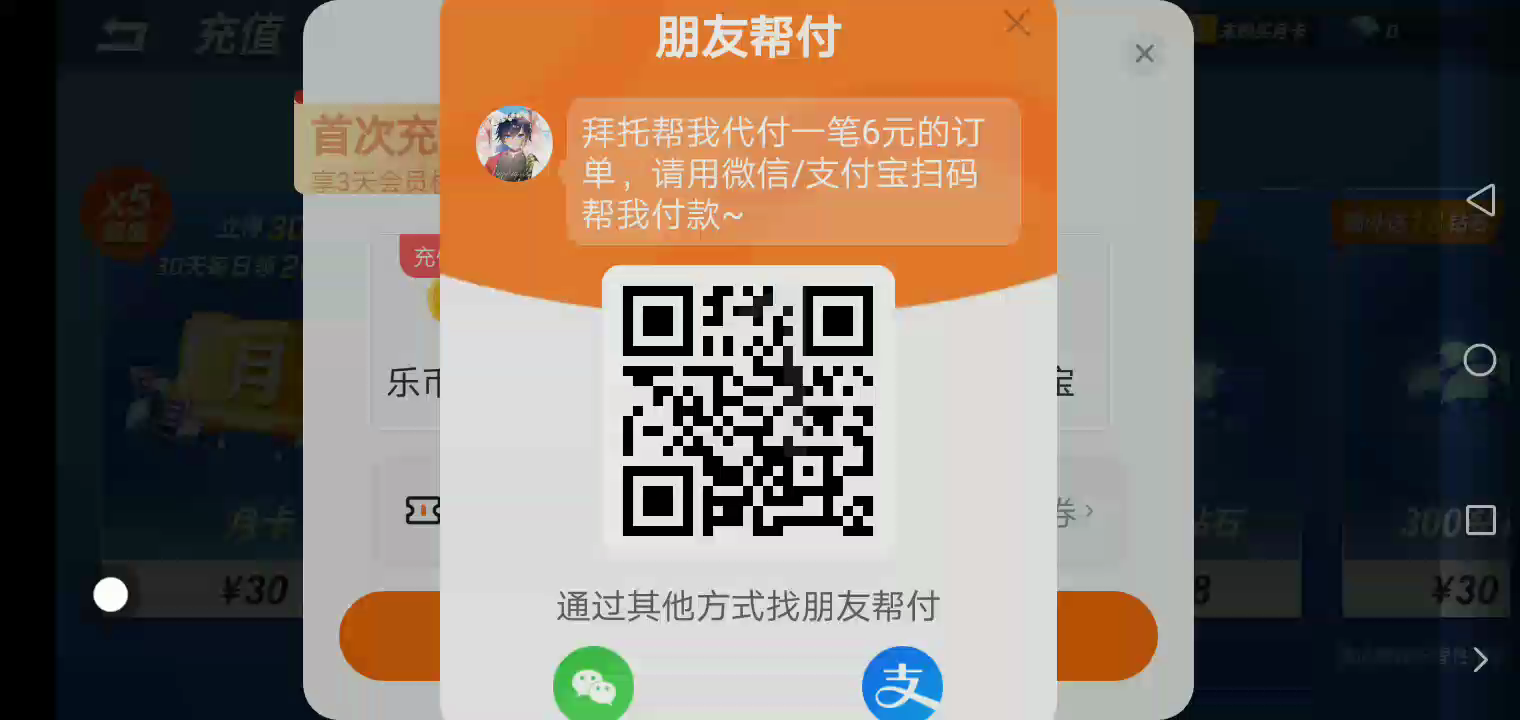The height and width of the screenshot is (720, 1520).
Task: Open the recent apps view
Action: (1480, 520)
